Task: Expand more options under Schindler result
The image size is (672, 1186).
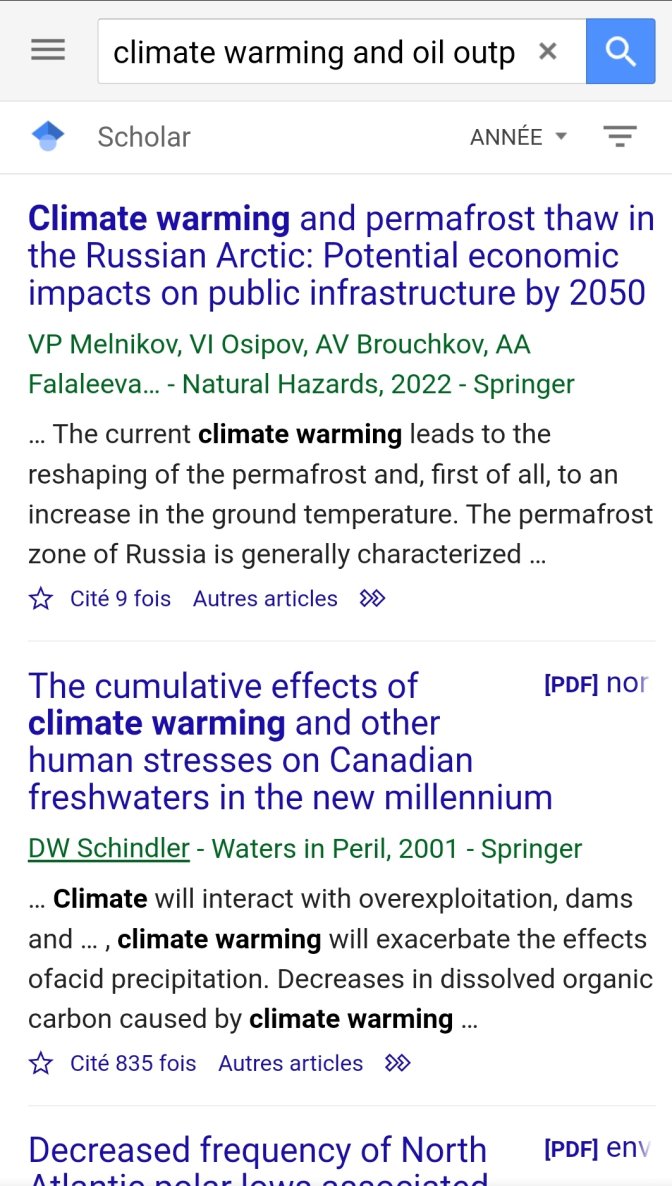Action: (398, 1063)
